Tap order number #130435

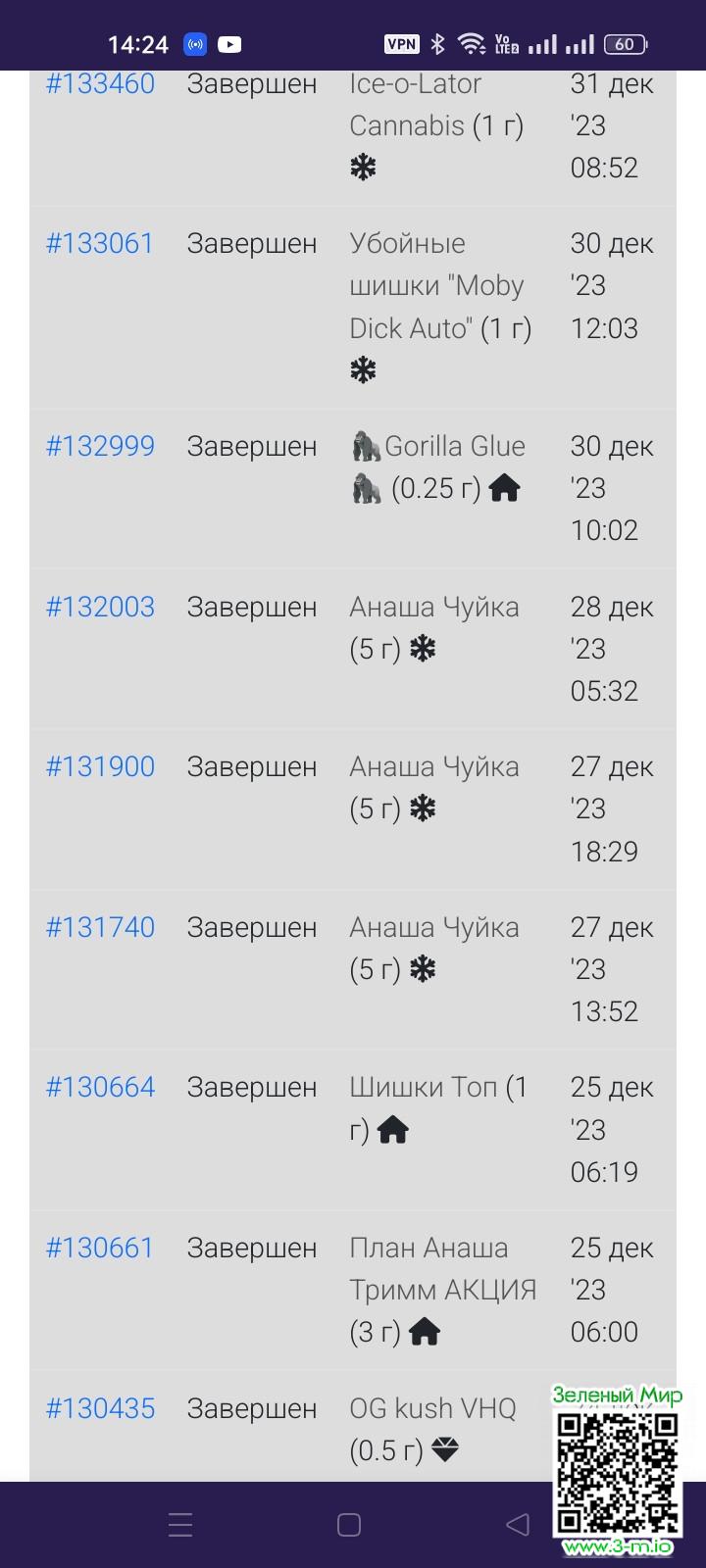coord(100,1409)
